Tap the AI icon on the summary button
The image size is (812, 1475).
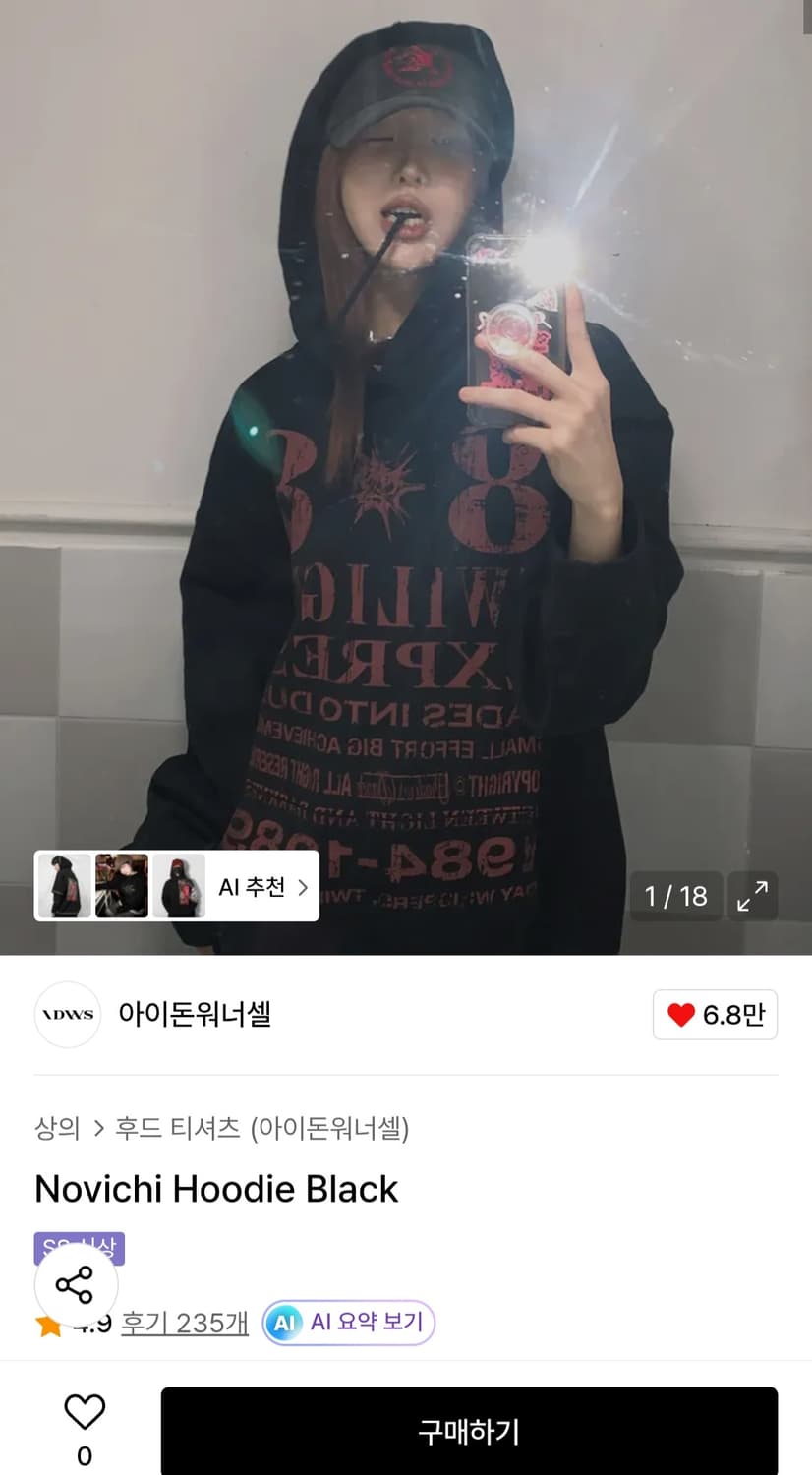pyautogui.click(x=283, y=1323)
